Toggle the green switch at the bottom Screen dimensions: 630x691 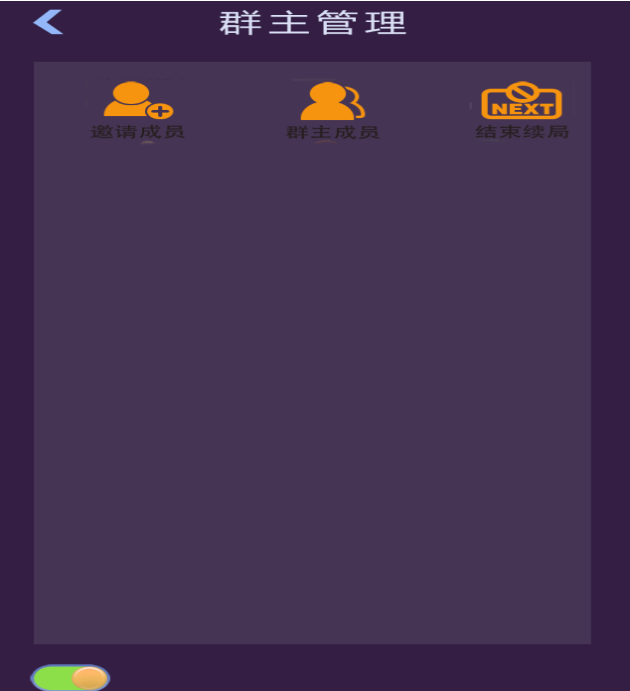pyautogui.click(x=70, y=678)
